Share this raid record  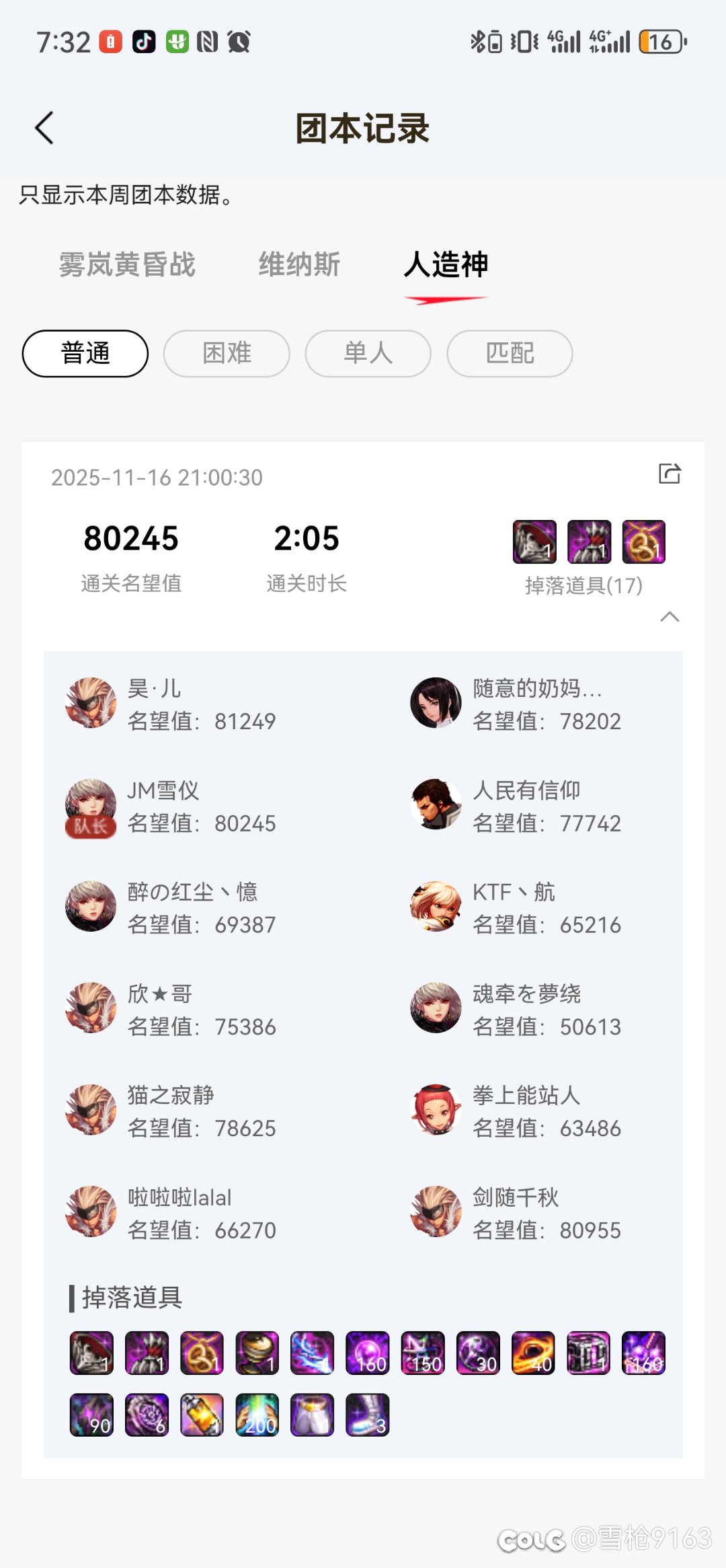click(670, 474)
